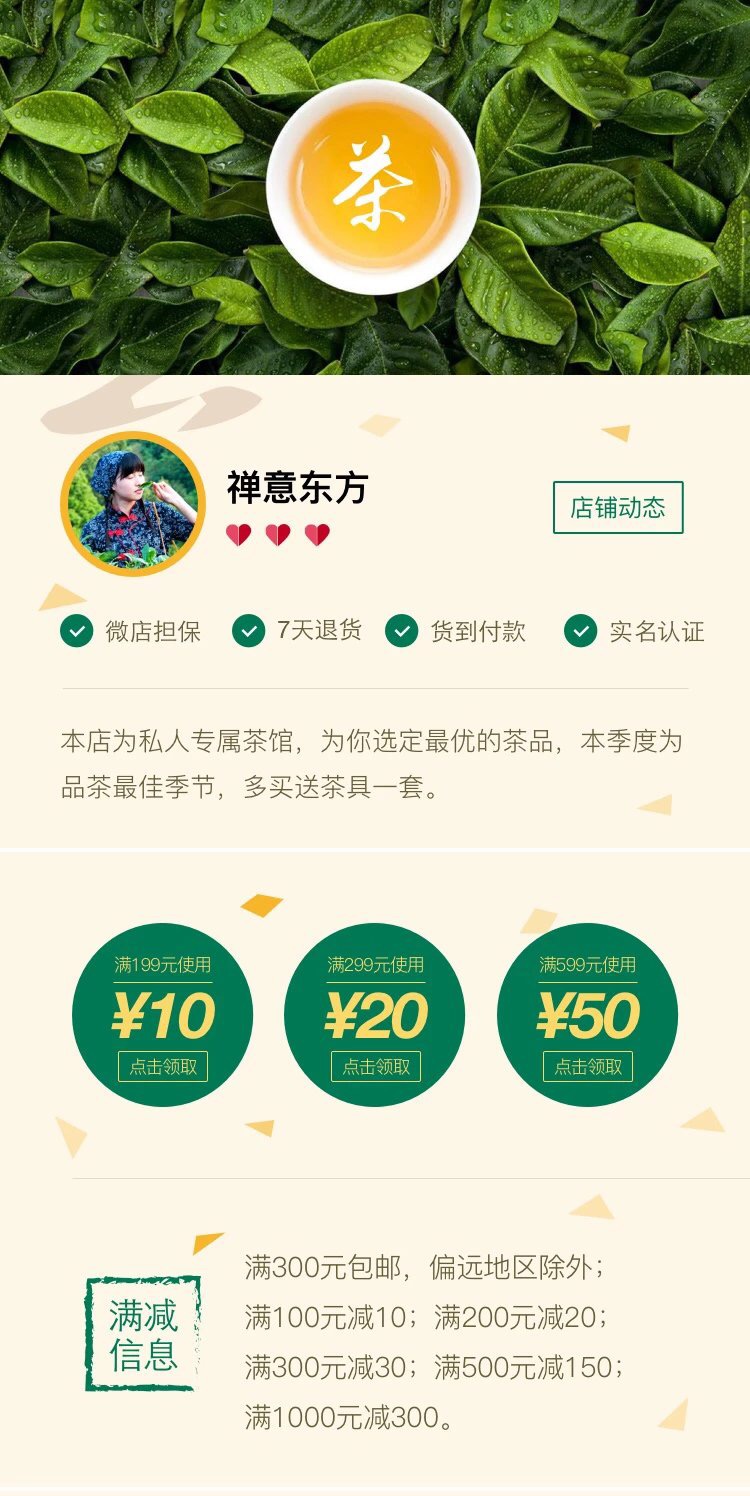The width and height of the screenshot is (750, 1496).
Task: Claim the ¥20 coupon for orders over 299元
Action: click(376, 1067)
